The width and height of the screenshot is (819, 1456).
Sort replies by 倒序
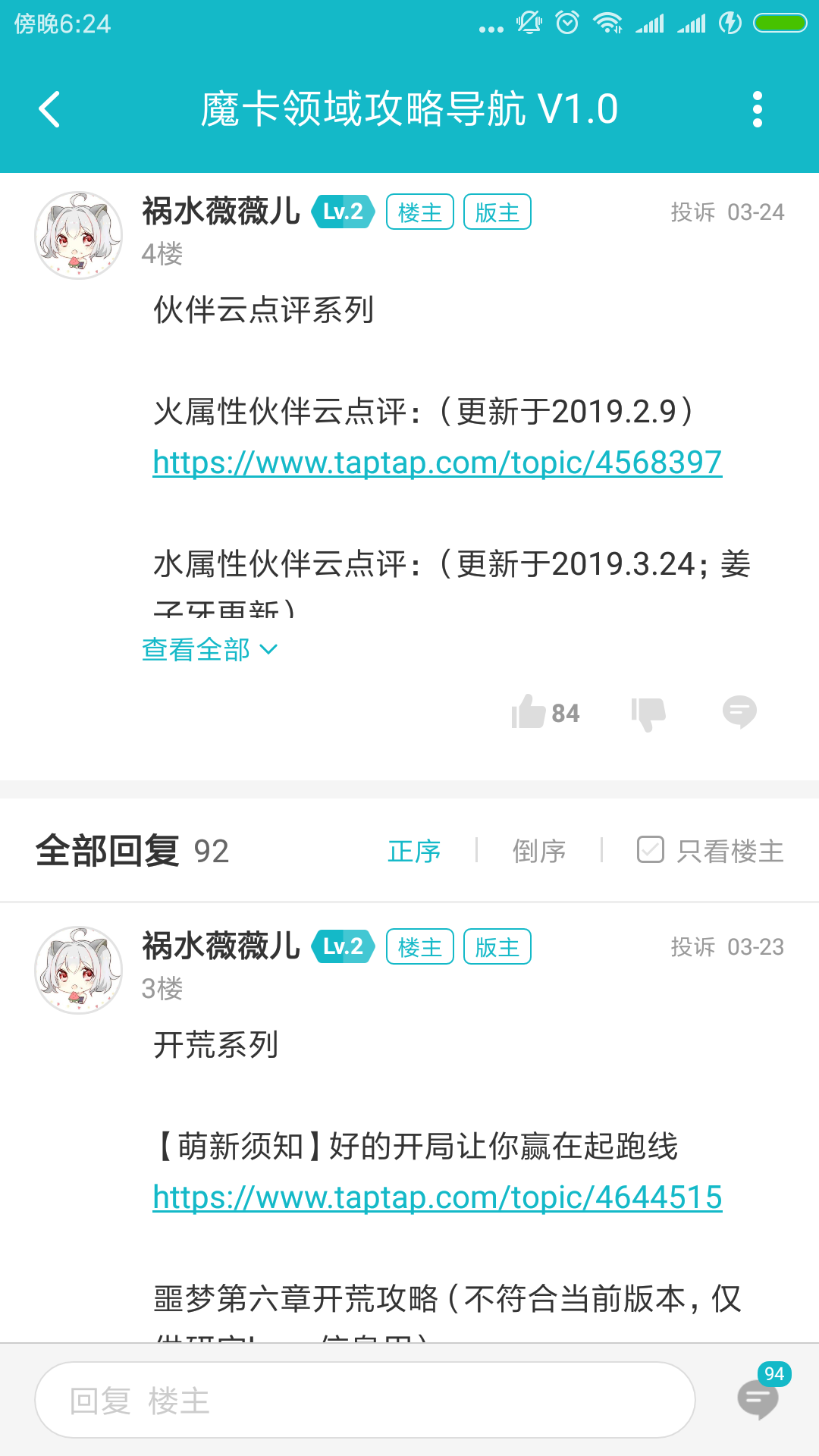tap(538, 851)
